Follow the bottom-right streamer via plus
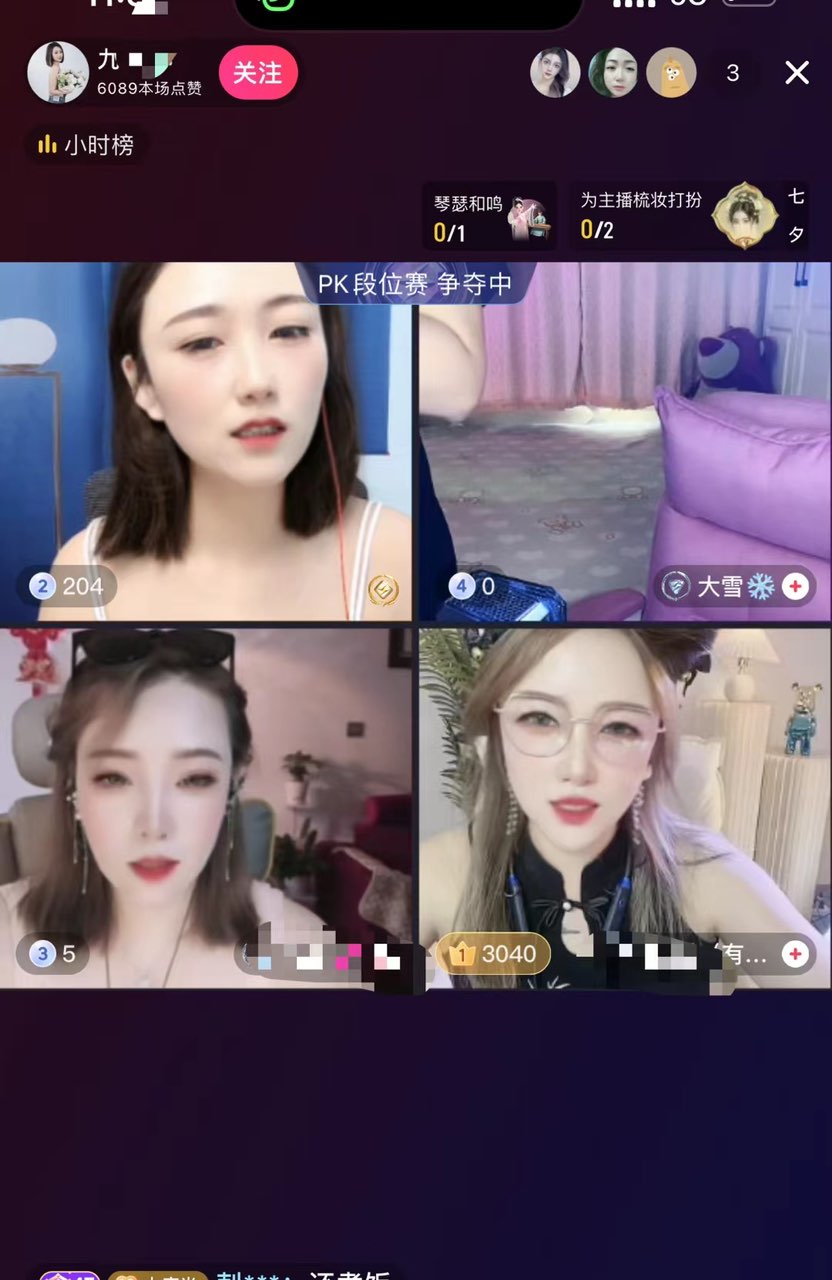Image resolution: width=832 pixels, height=1280 pixels. click(795, 954)
